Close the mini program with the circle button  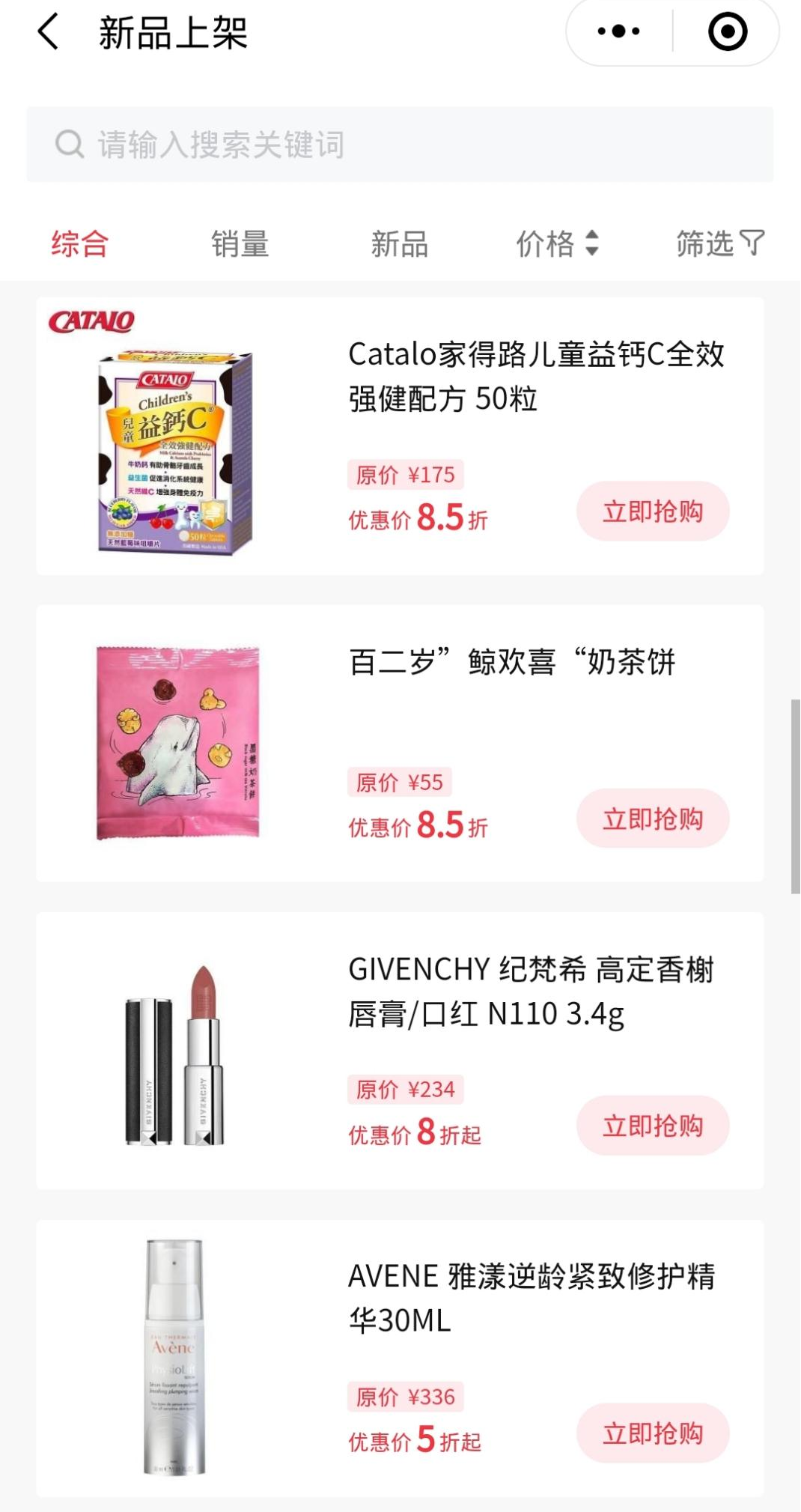point(727,31)
